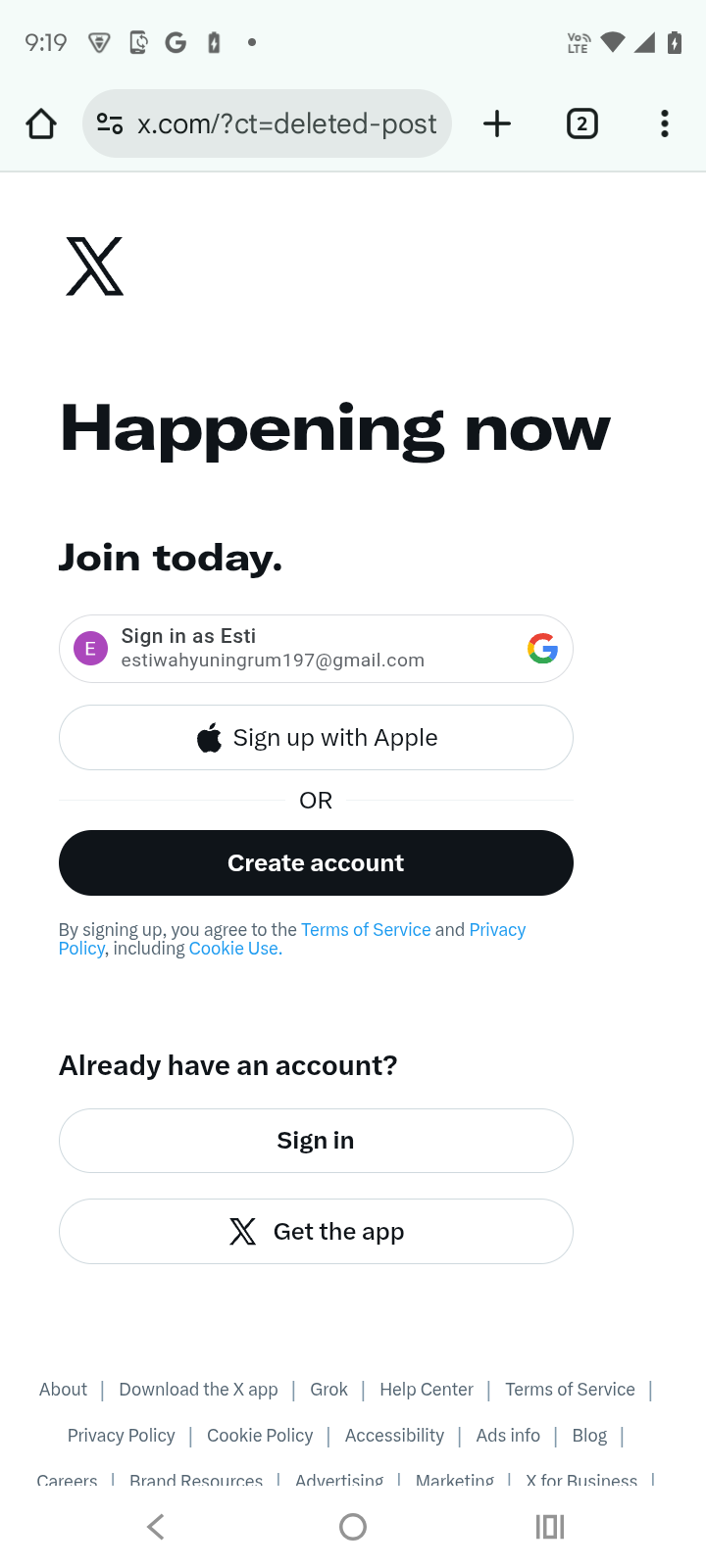Open the Cookie Use link
This screenshot has width=706, height=1568.
[x=234, y=949]
